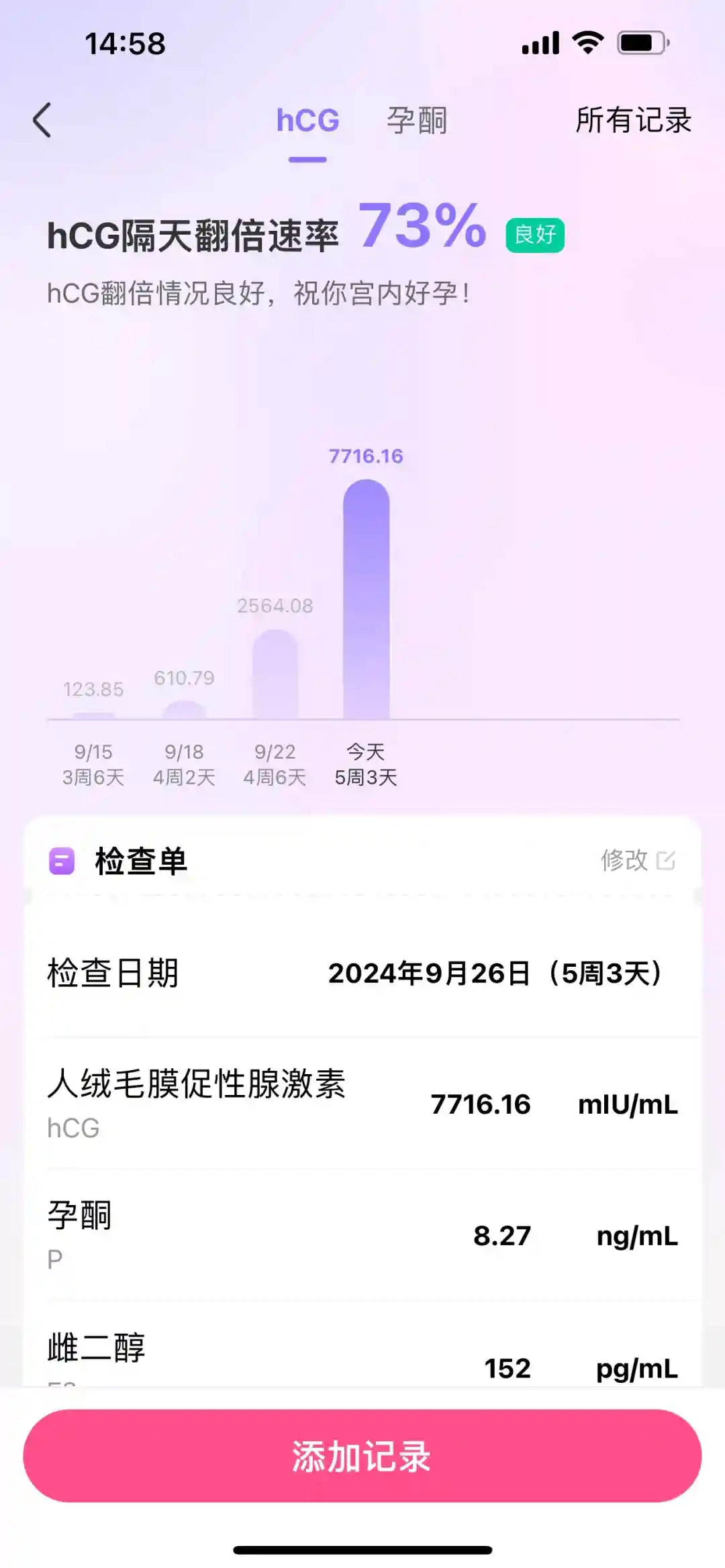Switch to the 孕酮 tab
This screenshot has width=725, height=1568.
pos(416,121)
